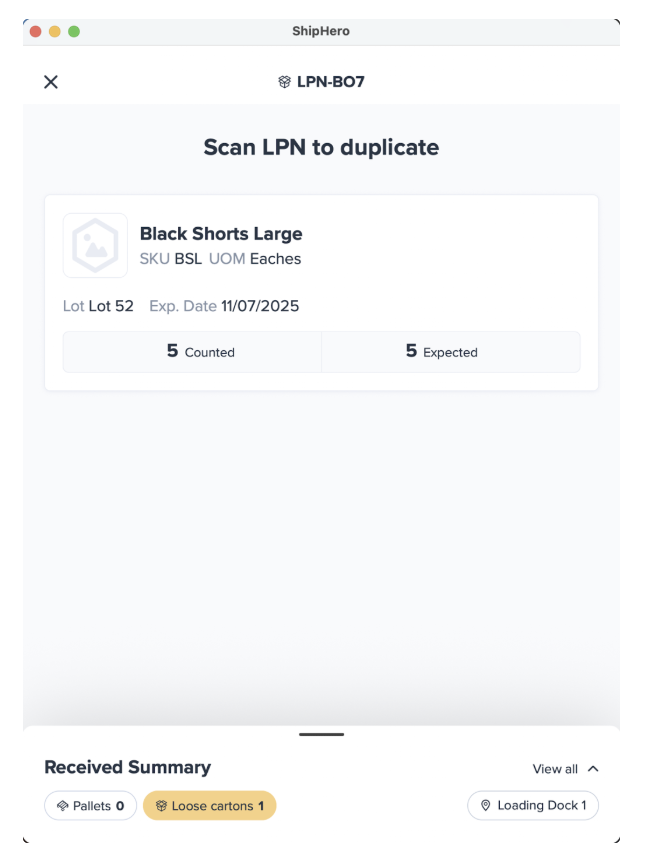This screenshot has height=850, width=650.
Task: Select the Loose cartons 1 chip
Action: point(209,806)
